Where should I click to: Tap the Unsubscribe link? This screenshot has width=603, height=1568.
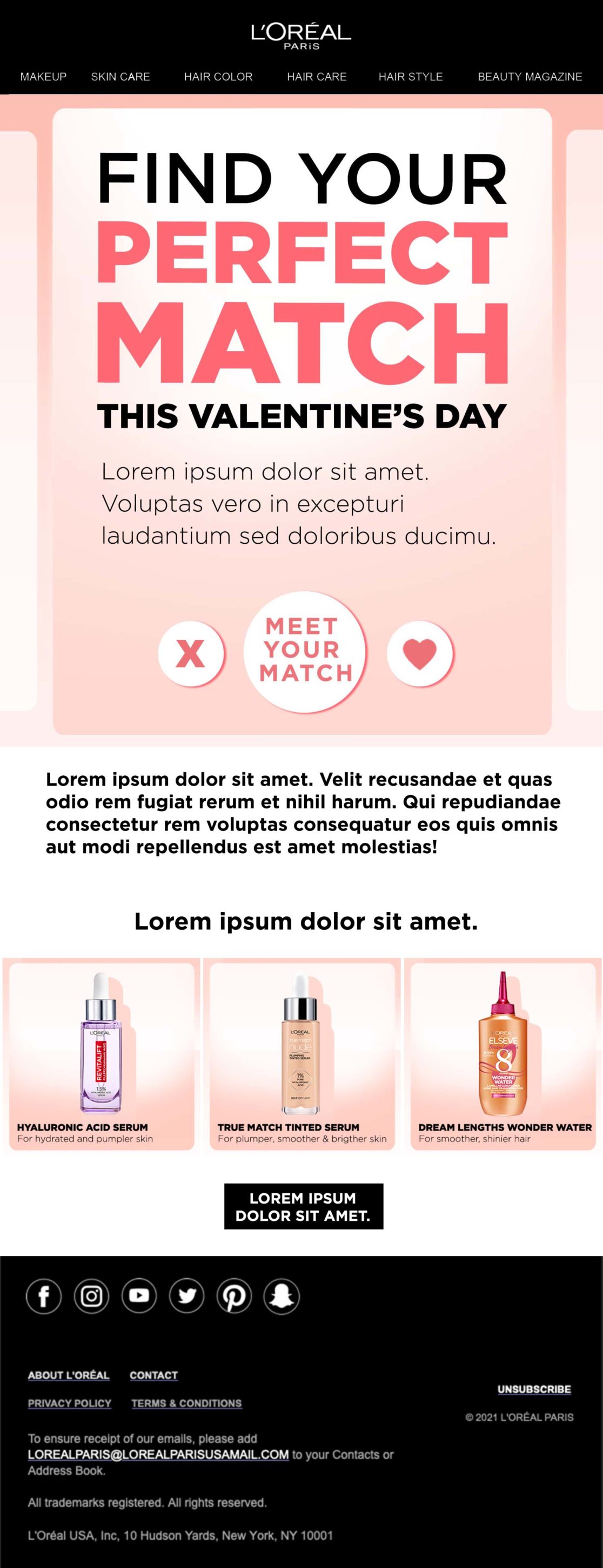[533, 1389]
